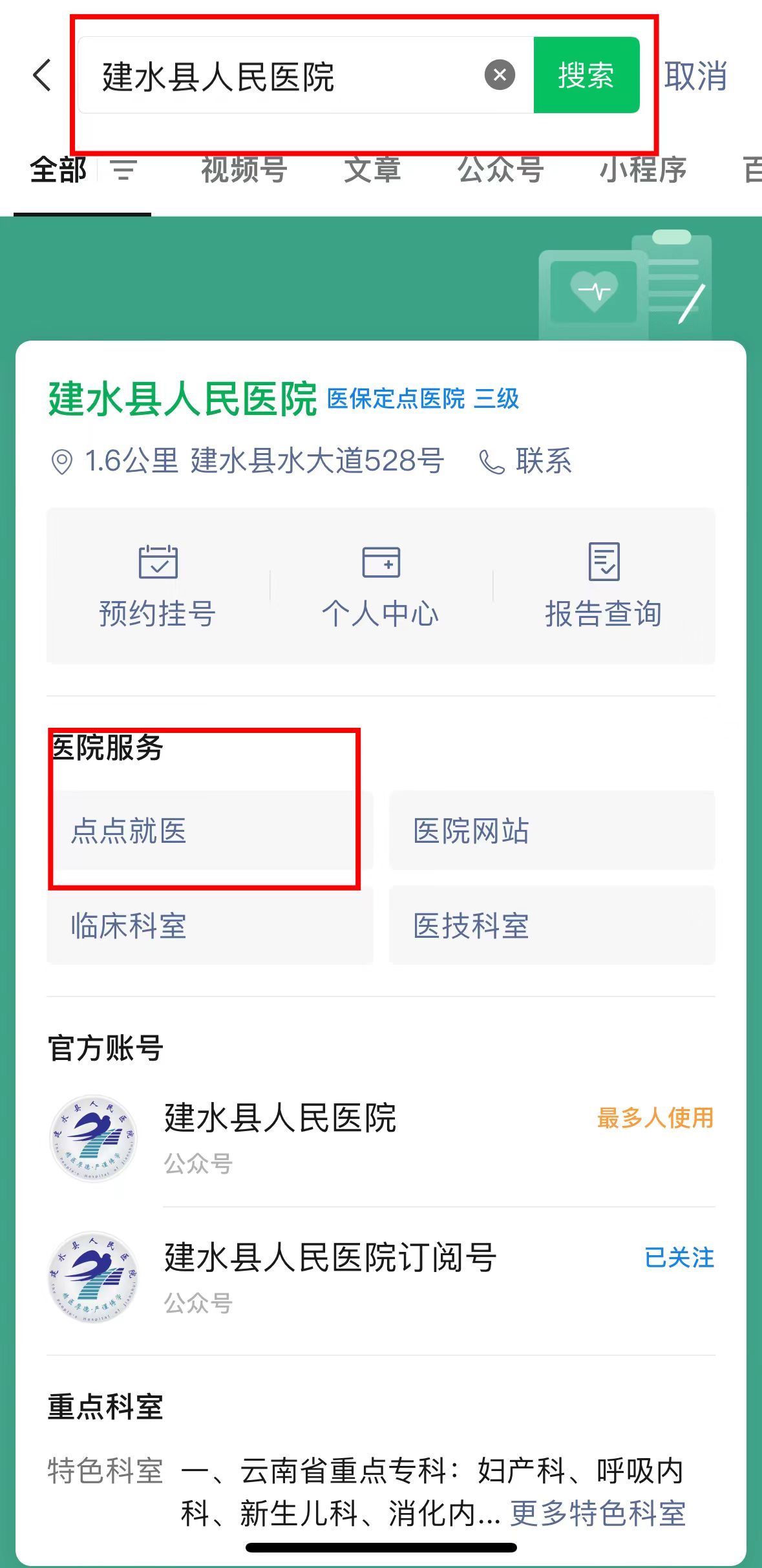
Task: Open 医院网站
Action: (551, 831)
